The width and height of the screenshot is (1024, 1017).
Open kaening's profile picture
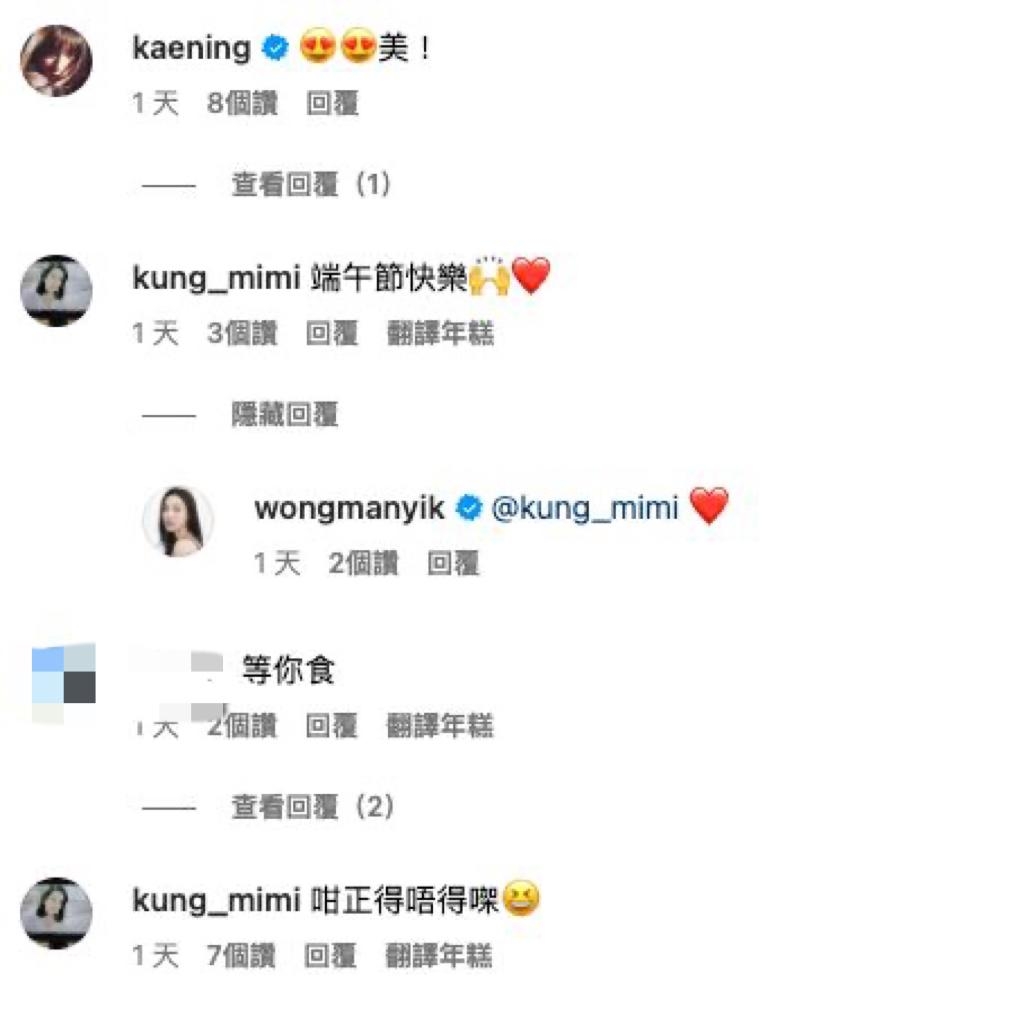[x=56, y=60]
